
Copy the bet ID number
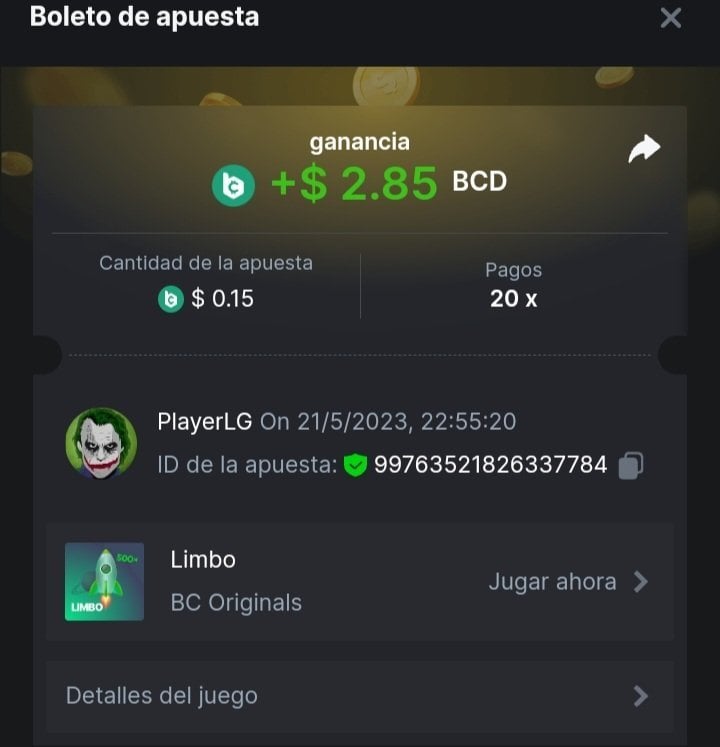pyautogui.click(x=630, y=465)
